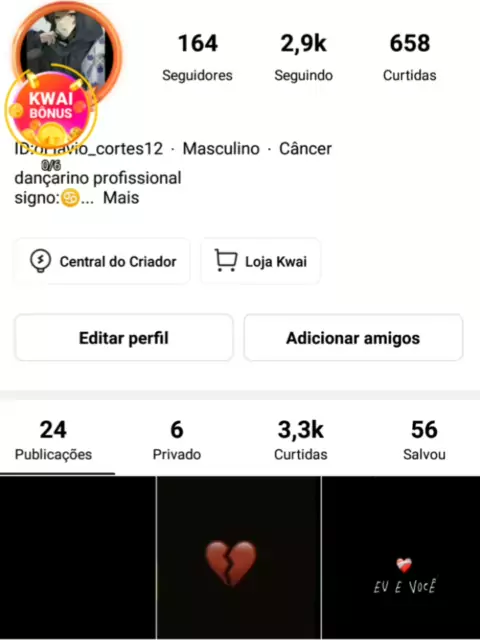Go to Loja Kwai

pyautogui.click(x=260, y=261)
